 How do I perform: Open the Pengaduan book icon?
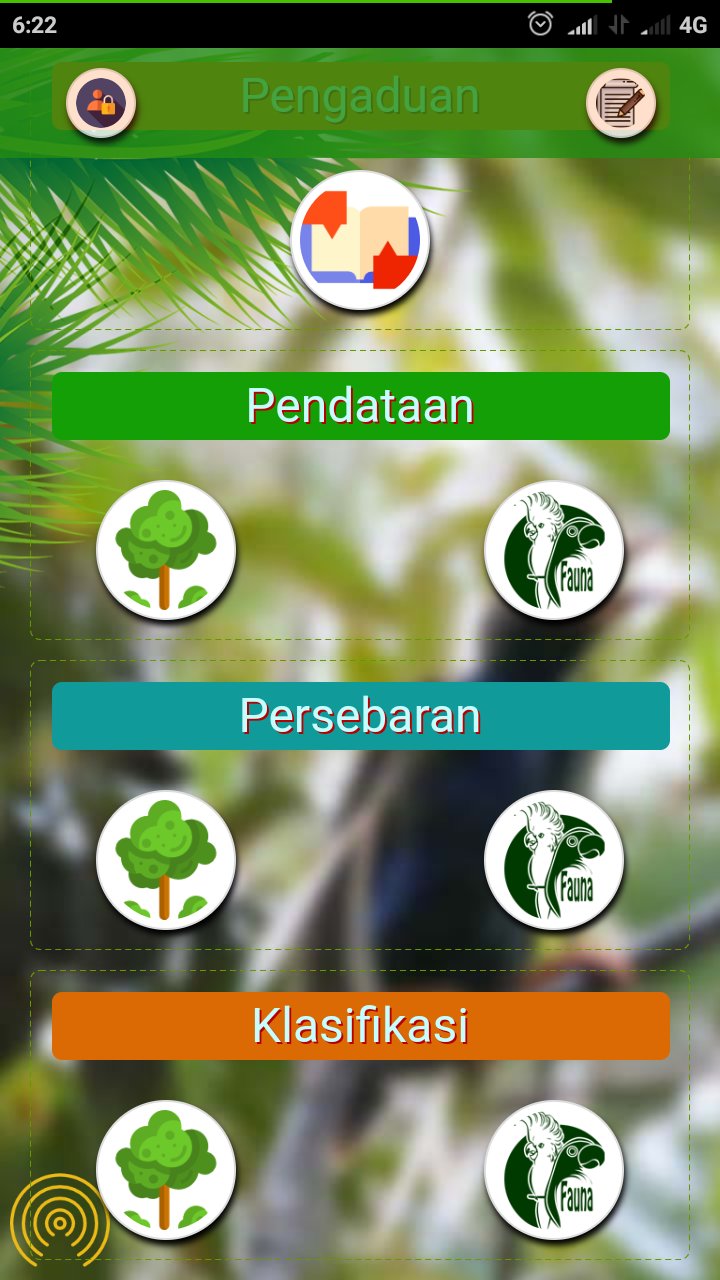360,238
